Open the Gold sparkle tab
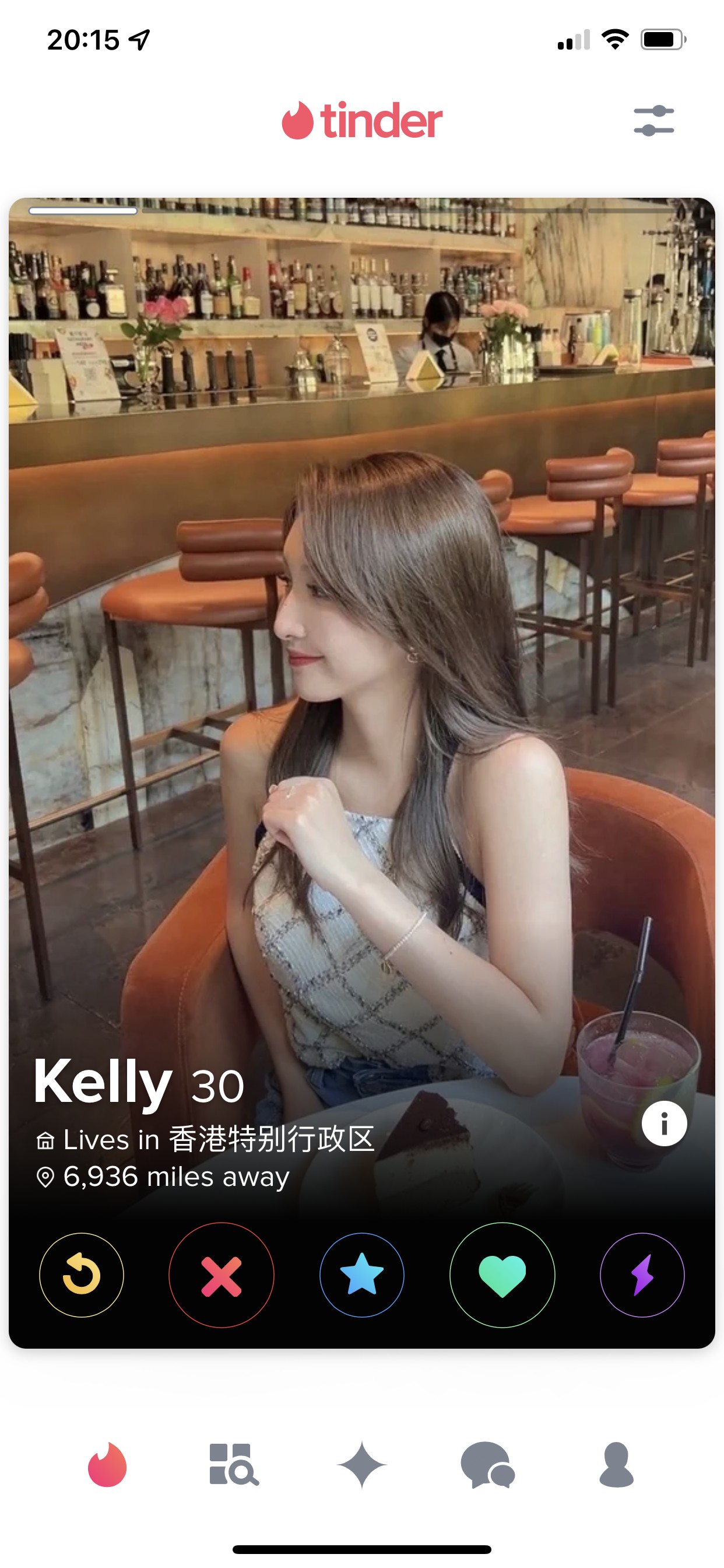Screen dimensions: 724x1568 pyautogui.click(x=361, y=1465)
